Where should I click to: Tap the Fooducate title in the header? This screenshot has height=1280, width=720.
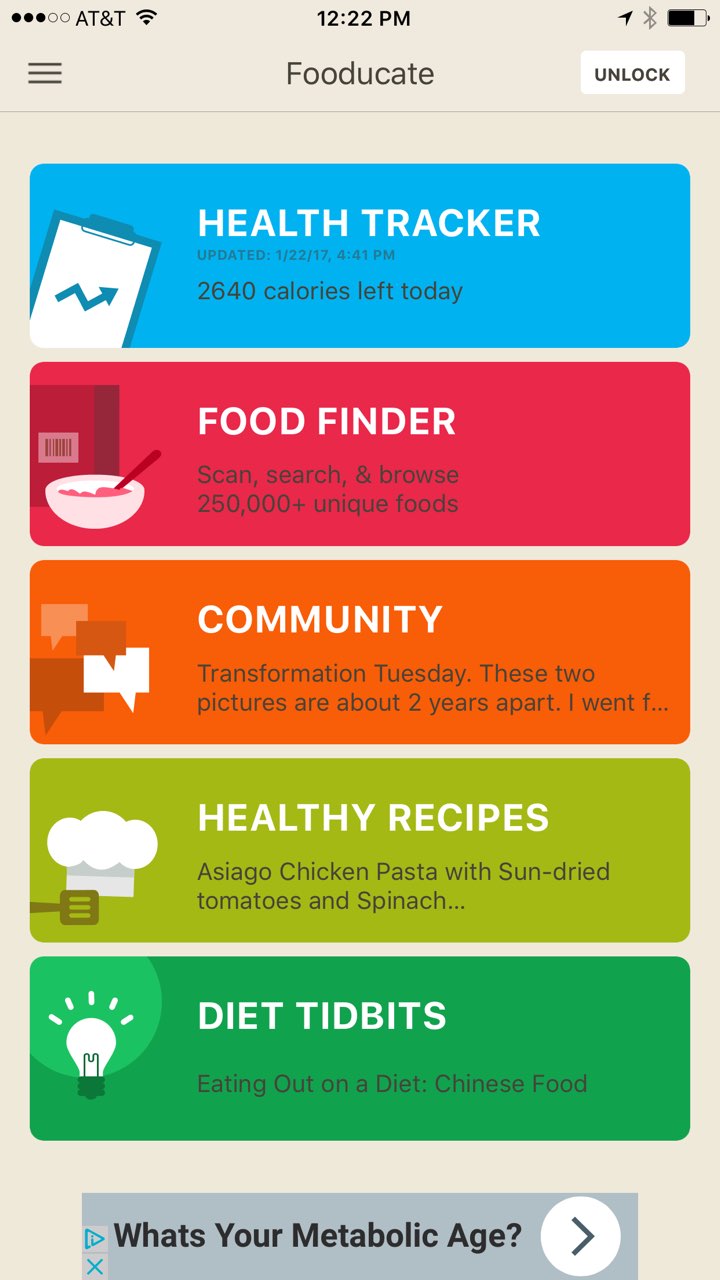(x=359, y=73)
